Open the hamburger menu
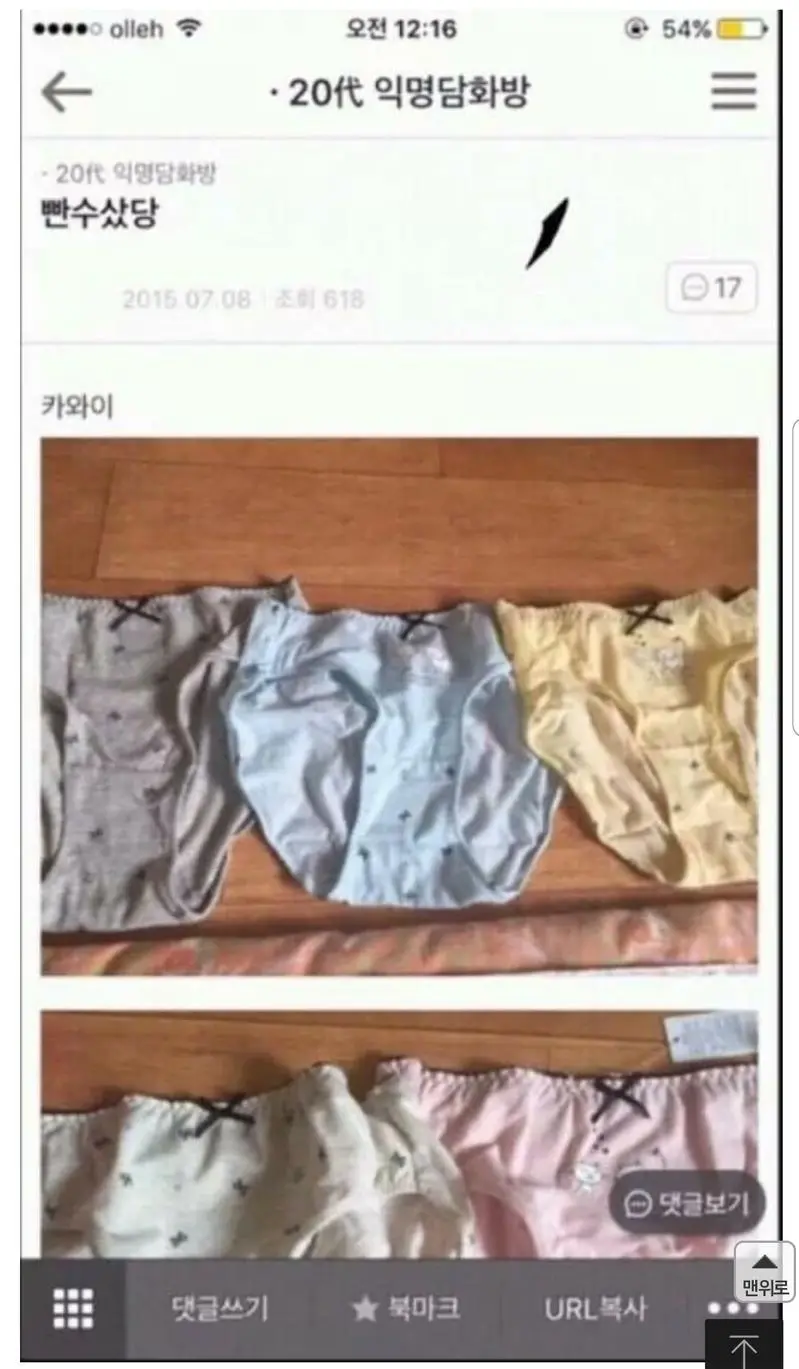This screenshot has height=1369, width=799. point(733,92)
